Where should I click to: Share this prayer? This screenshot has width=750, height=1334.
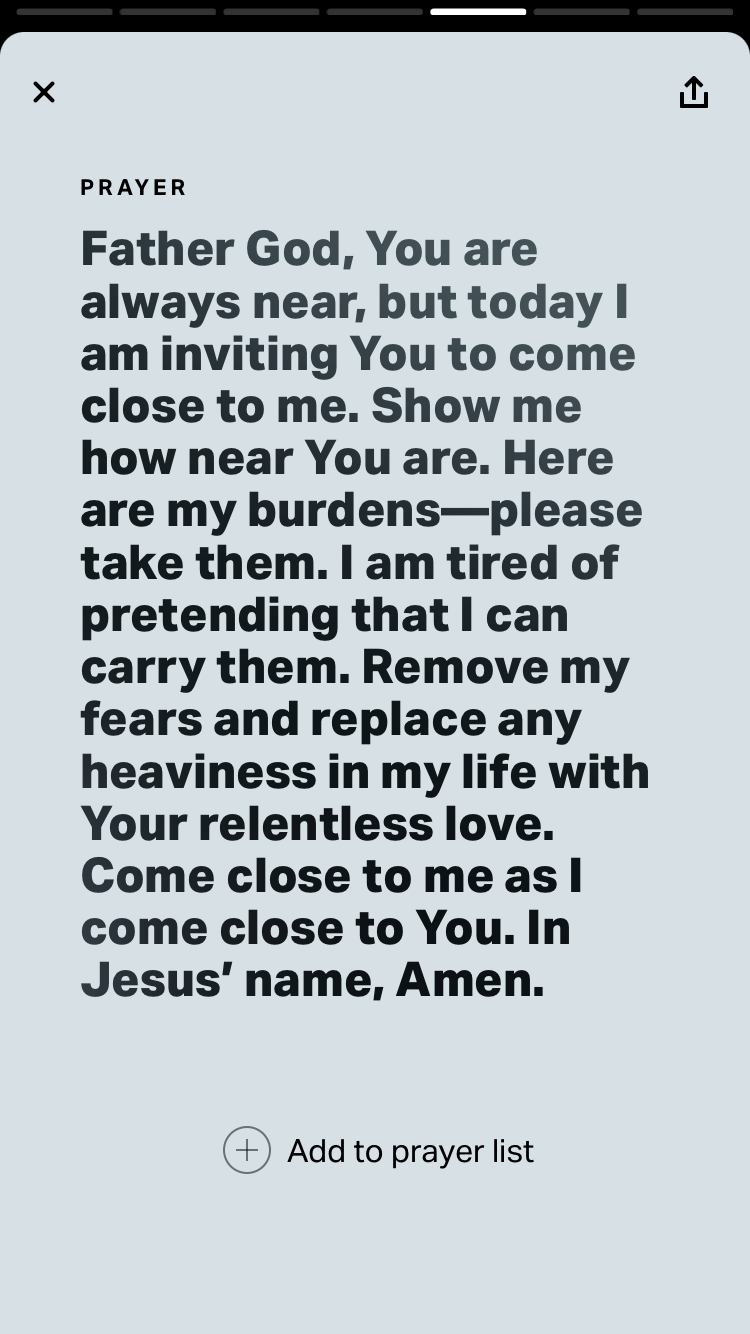tap(694, 92)
